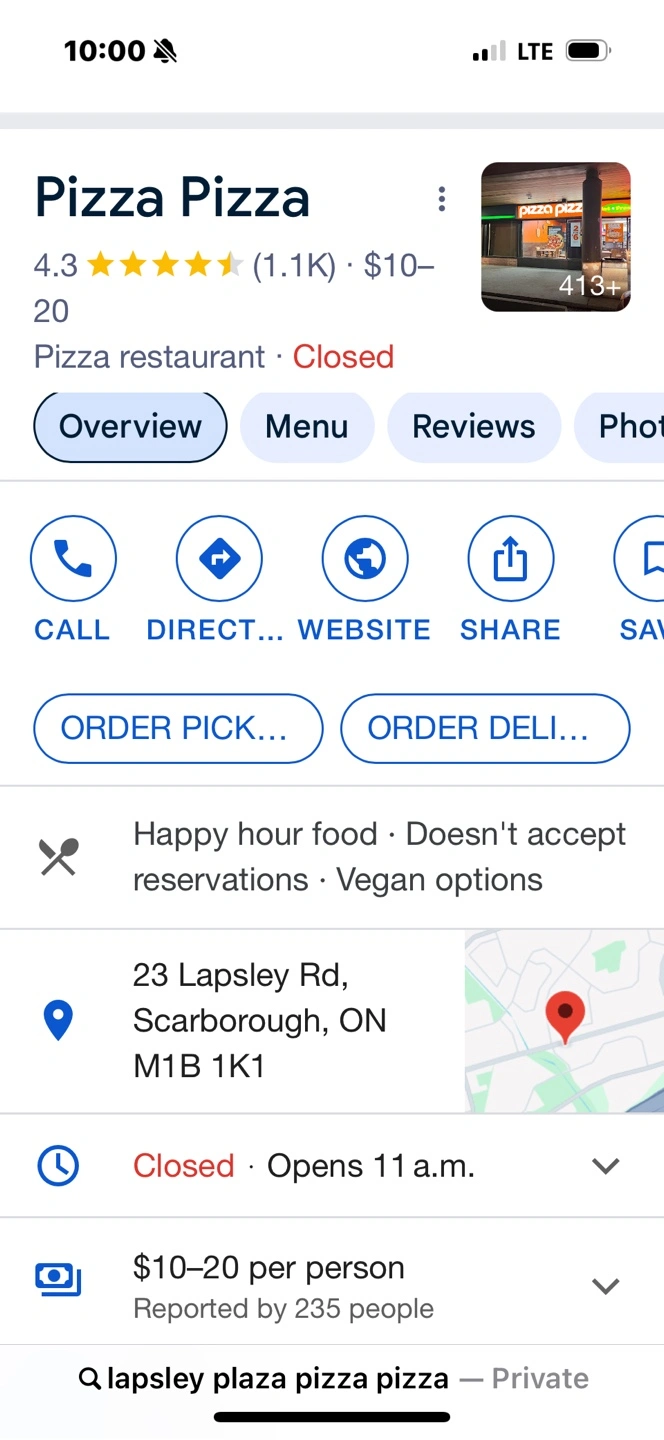This screenshot has width=664, height=1440.
Task: Switch to the Menu tab
Action: 307,427
